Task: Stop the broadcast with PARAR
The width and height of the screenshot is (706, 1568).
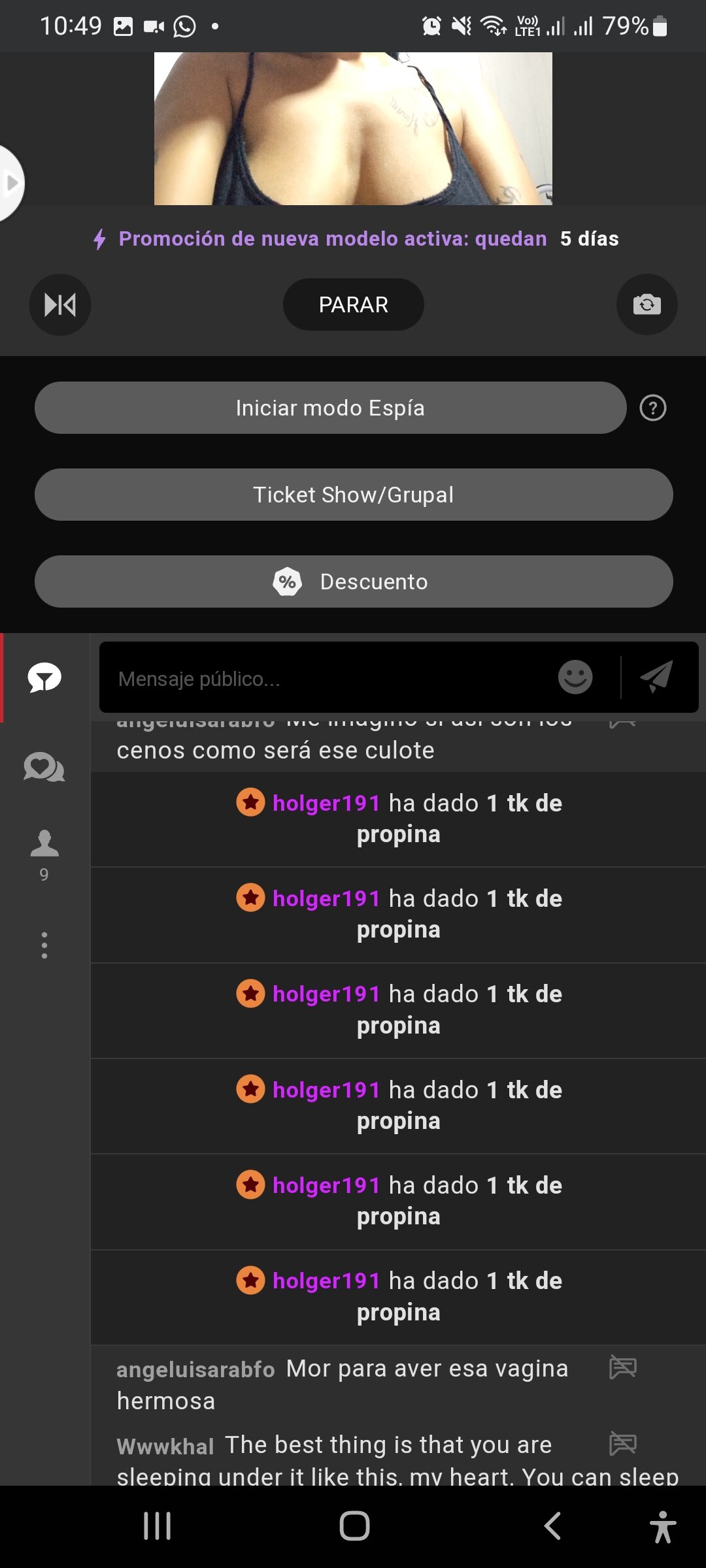Action: [353, 304]
